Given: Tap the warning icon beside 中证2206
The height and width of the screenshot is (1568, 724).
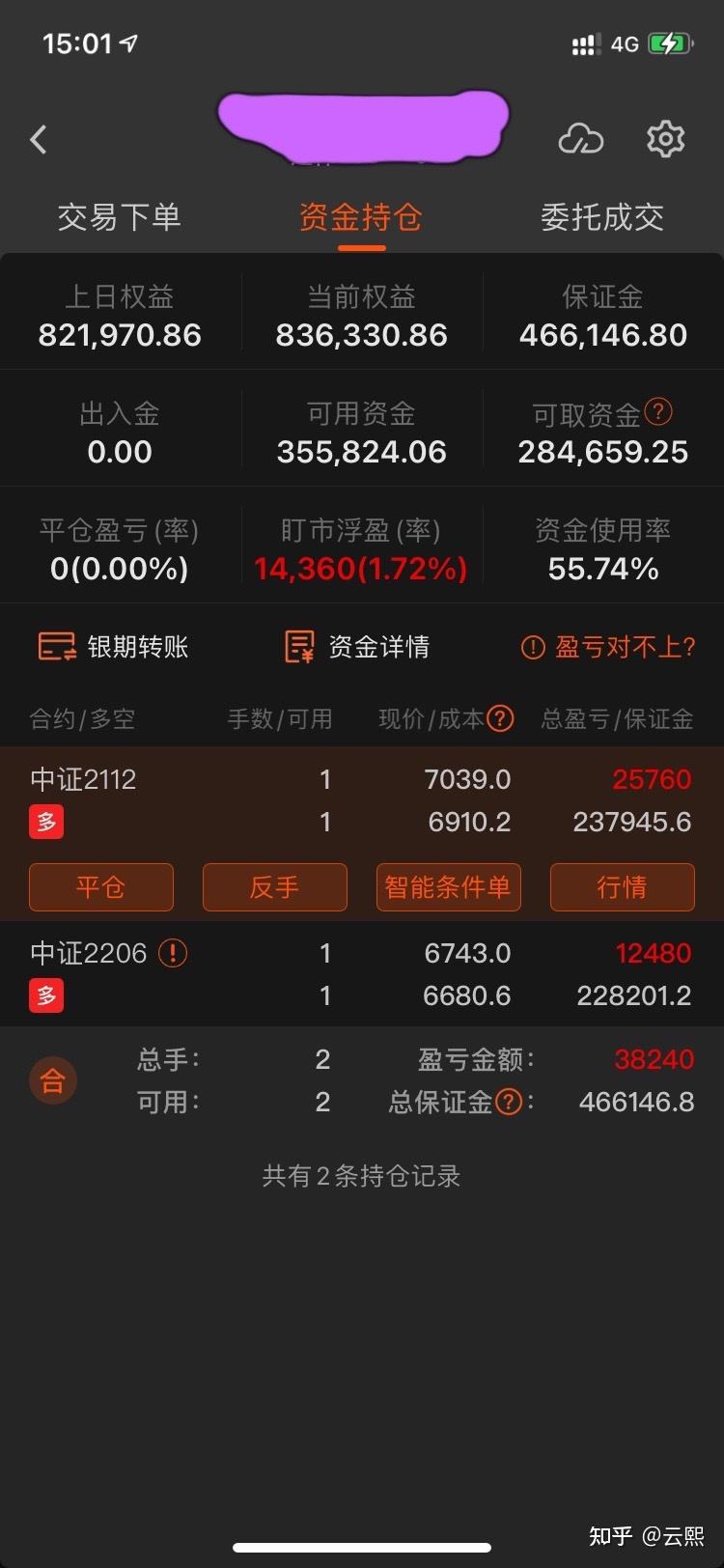Looking at the screenshot, I should (173, 953).
